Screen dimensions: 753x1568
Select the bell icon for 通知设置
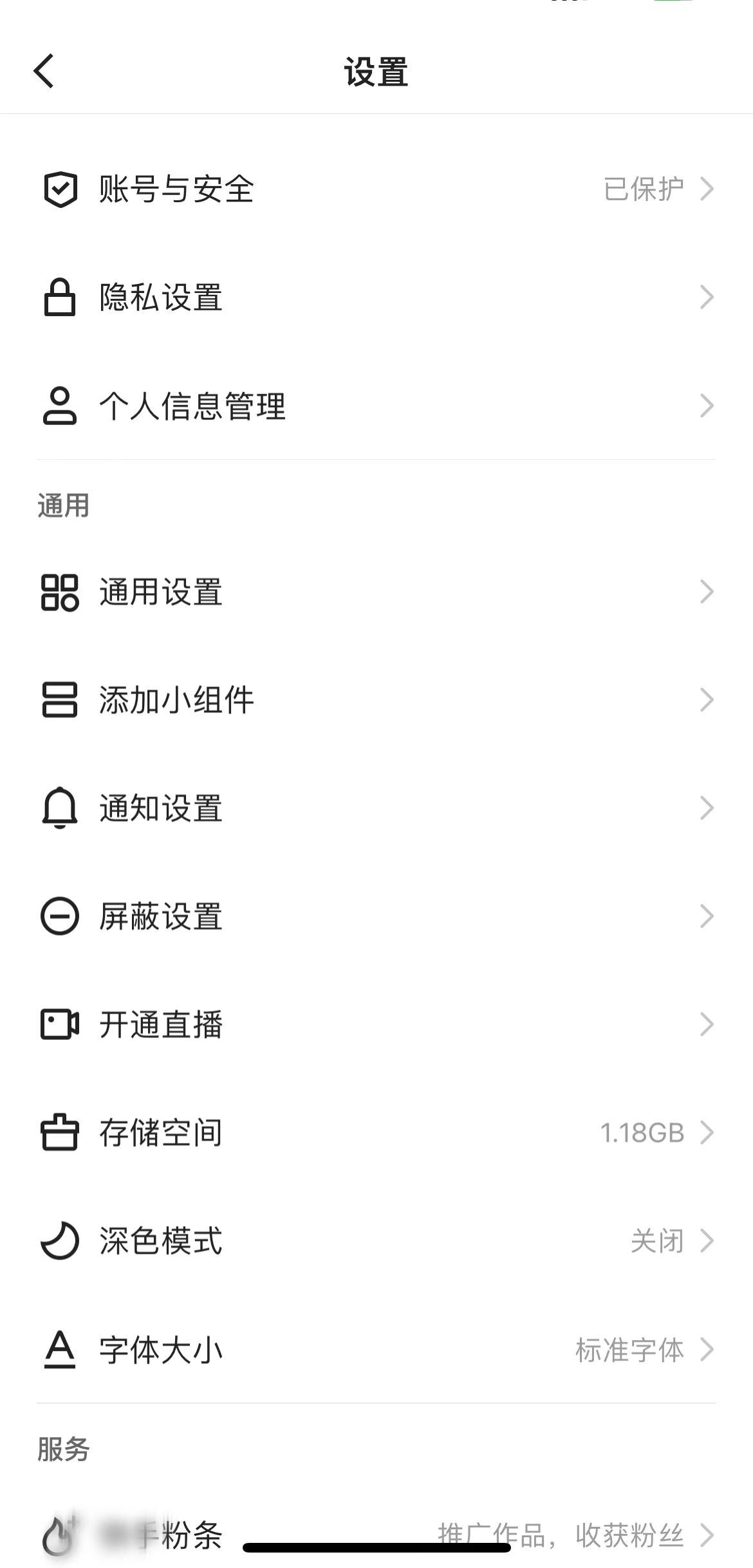tap(60, 808)
